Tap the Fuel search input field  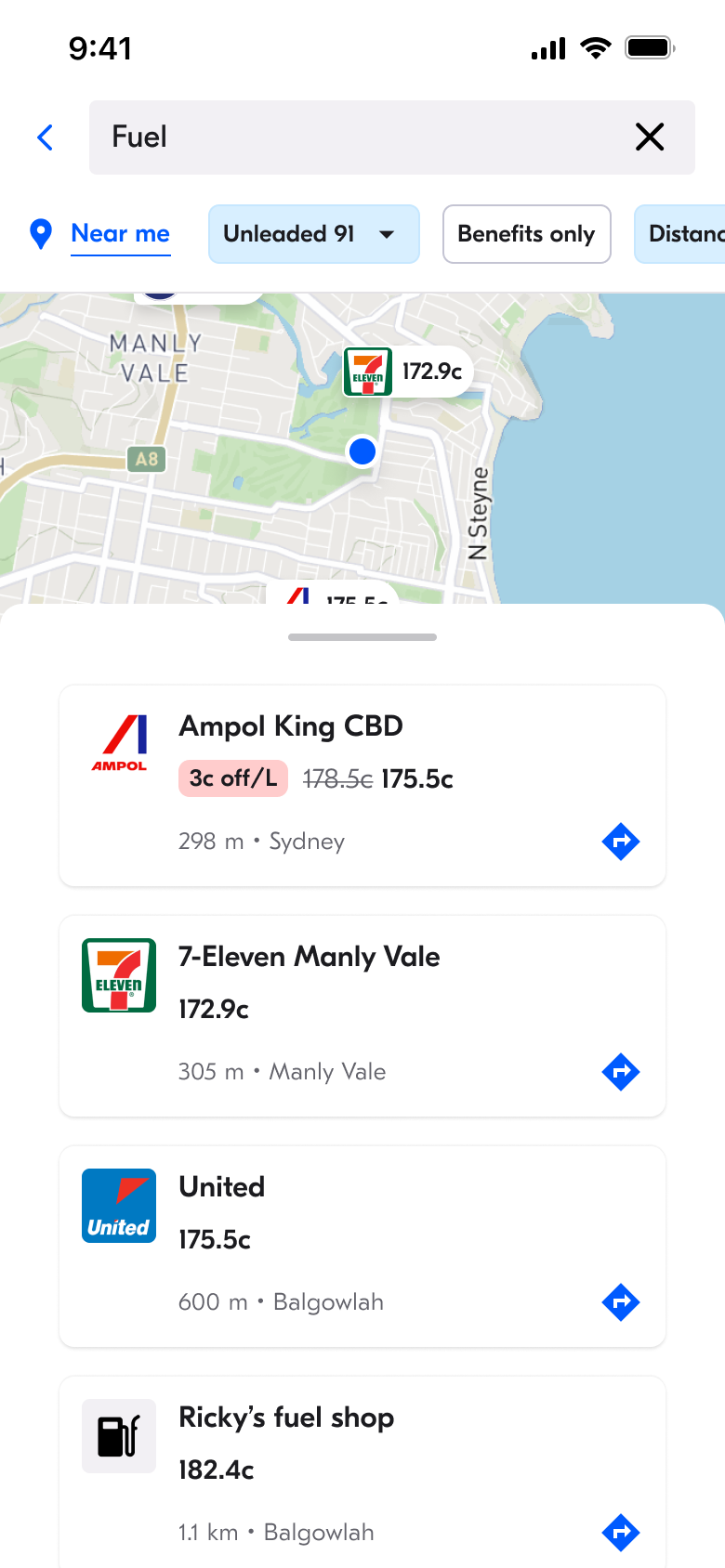(372, 137)
